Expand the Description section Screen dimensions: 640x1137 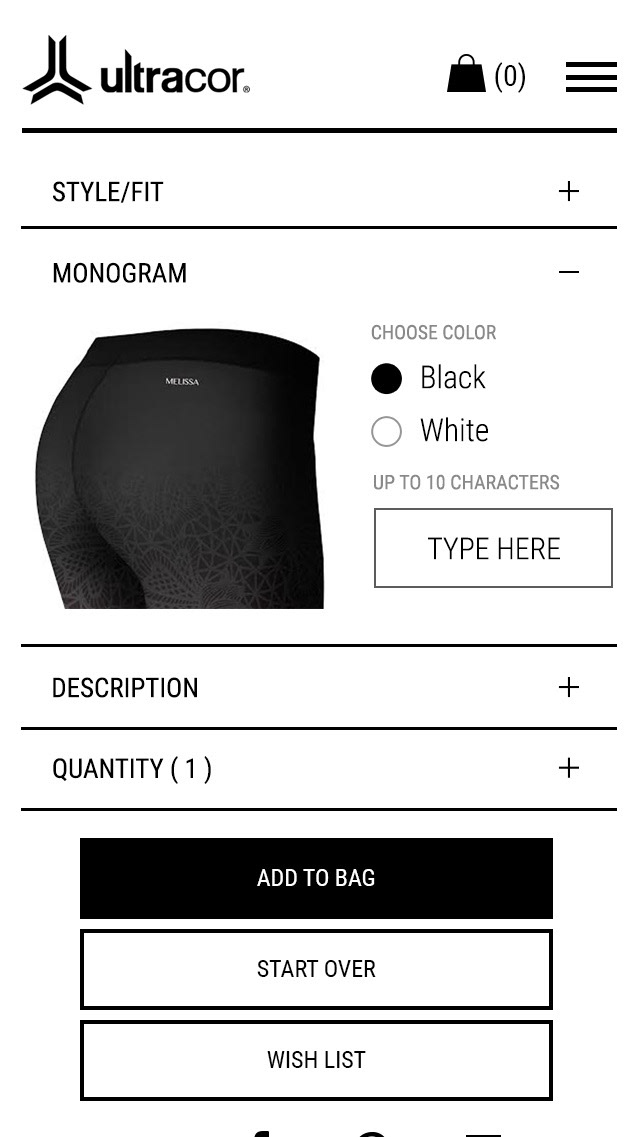319,687
